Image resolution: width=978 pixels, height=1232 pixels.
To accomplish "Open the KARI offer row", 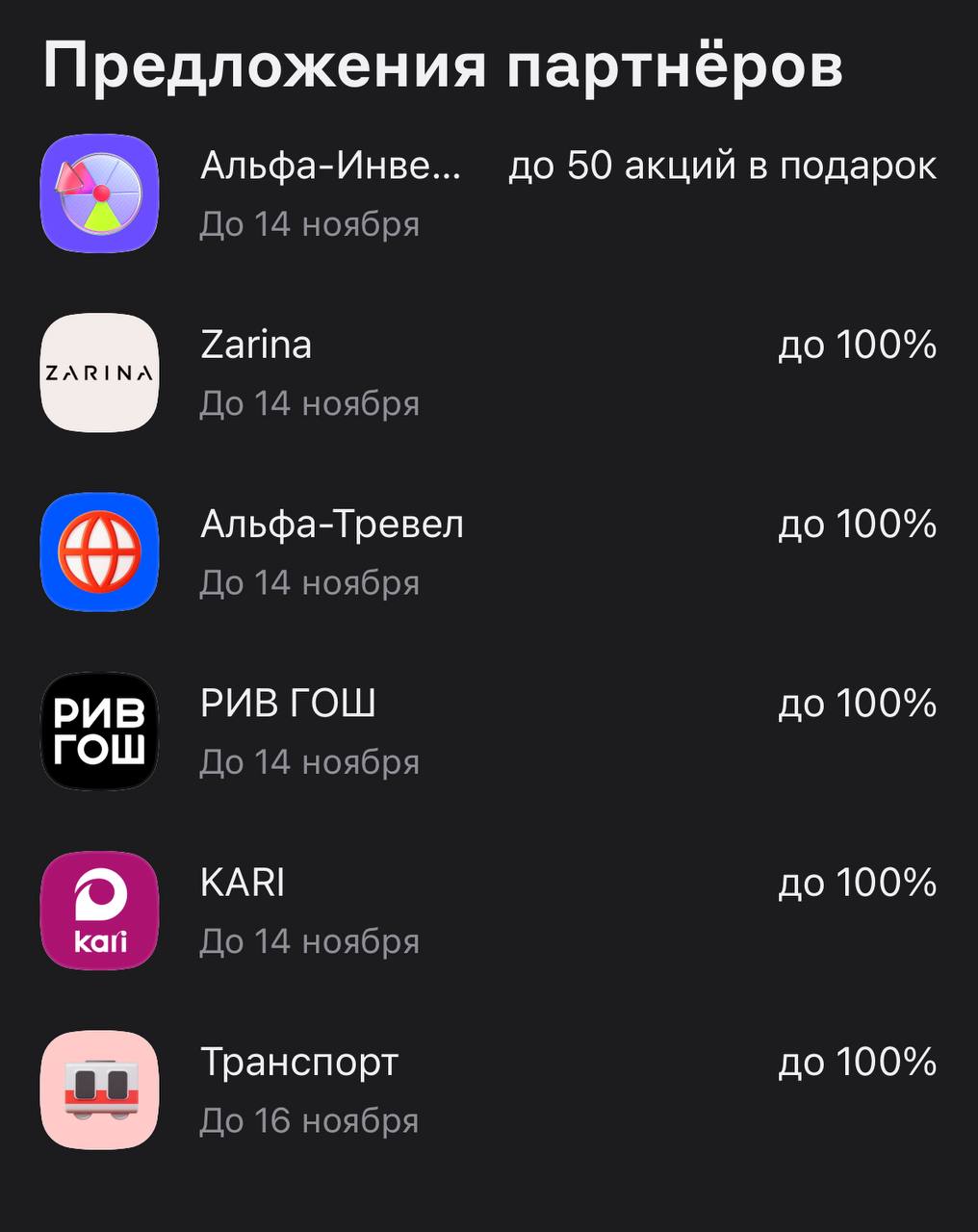I will [243, 910].
